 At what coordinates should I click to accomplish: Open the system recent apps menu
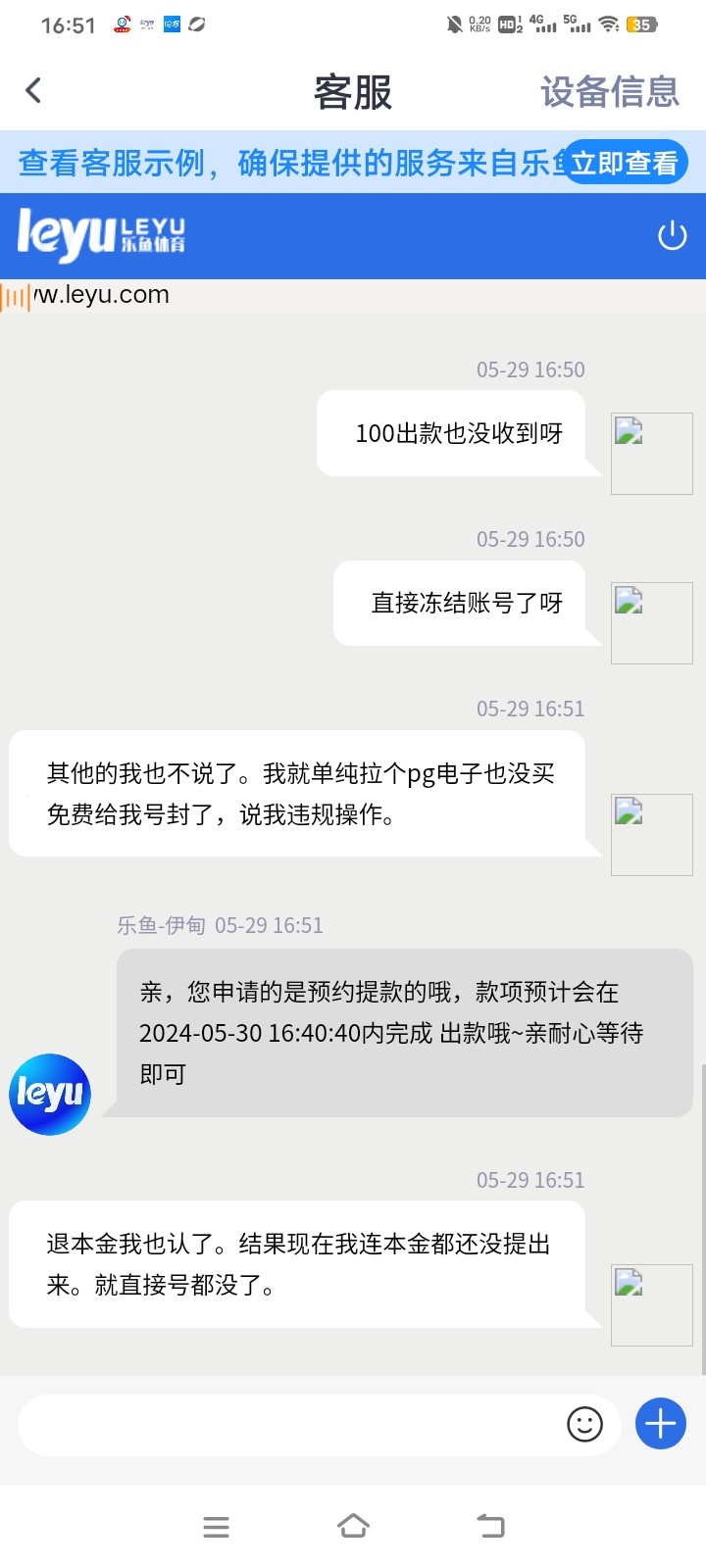[216, 1526]
